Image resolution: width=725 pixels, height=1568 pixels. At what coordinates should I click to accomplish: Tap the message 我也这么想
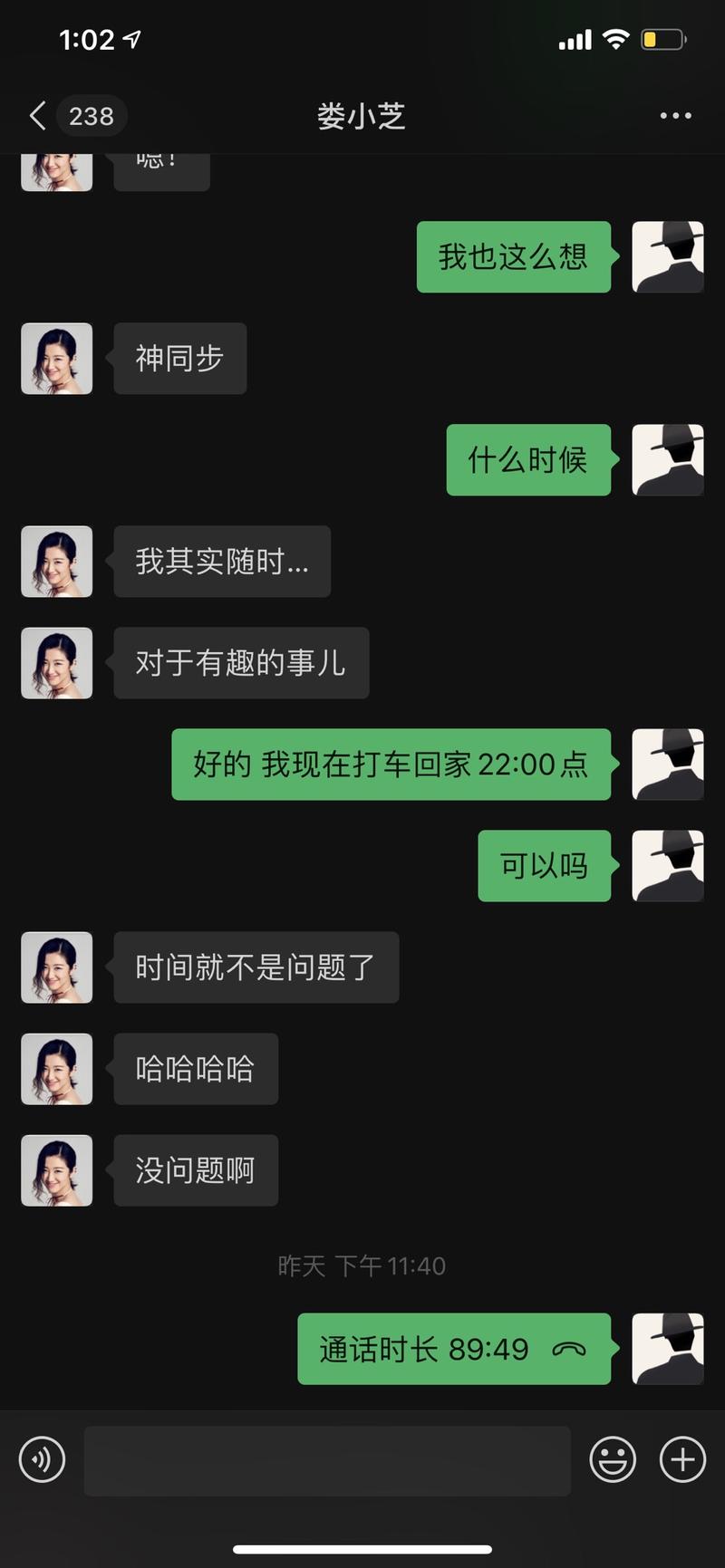[514, 257]
